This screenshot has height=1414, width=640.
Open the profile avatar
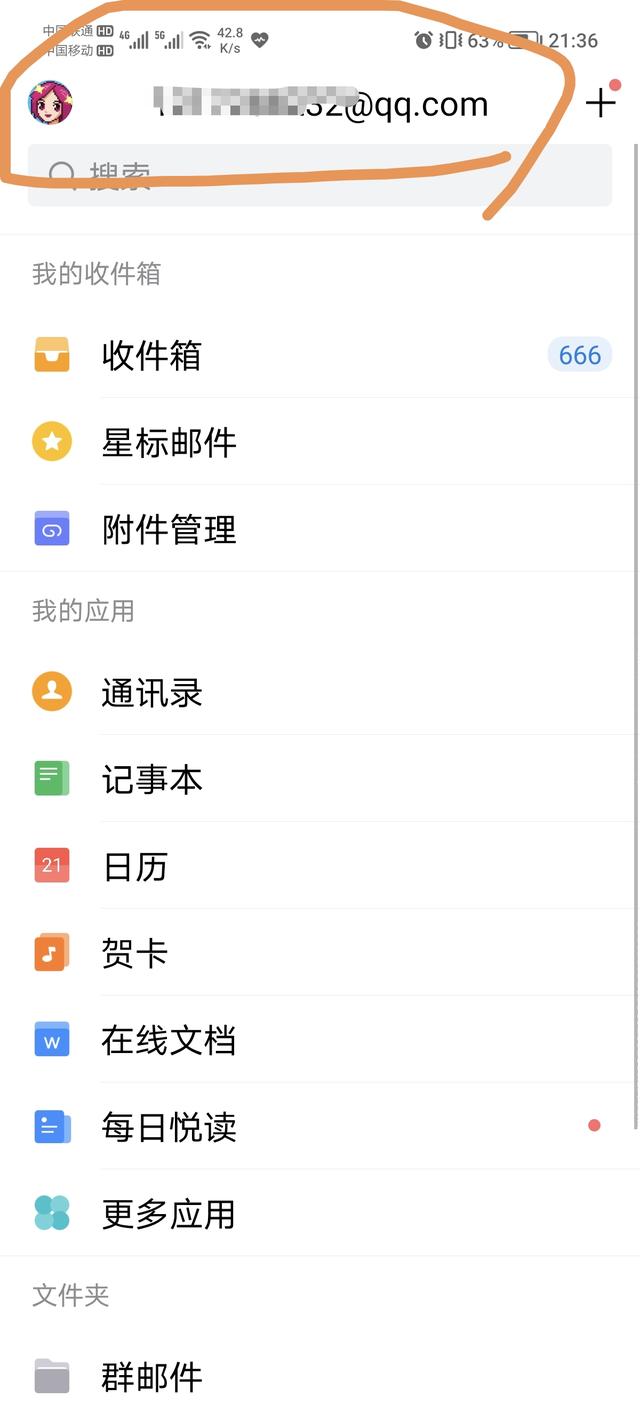click(x=50, y=102)
